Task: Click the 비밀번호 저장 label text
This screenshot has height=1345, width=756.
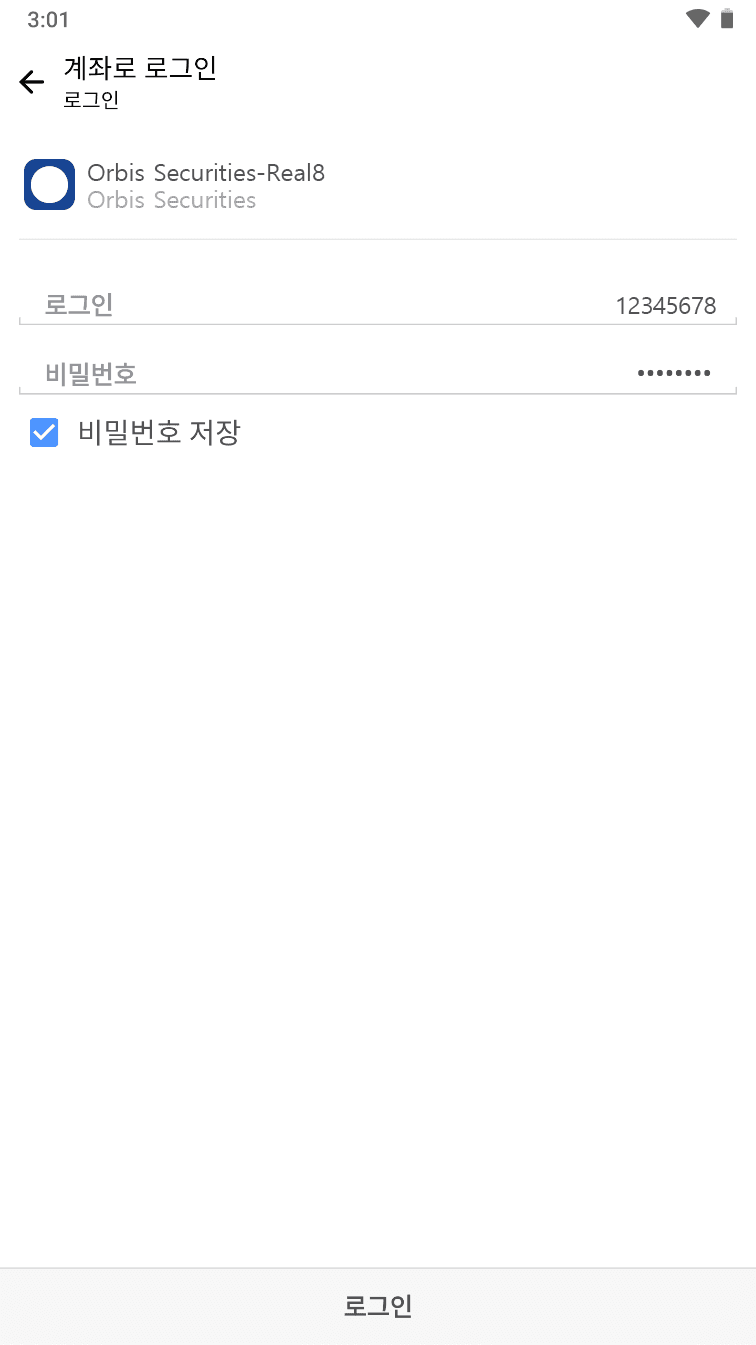Action: (155, 432)
